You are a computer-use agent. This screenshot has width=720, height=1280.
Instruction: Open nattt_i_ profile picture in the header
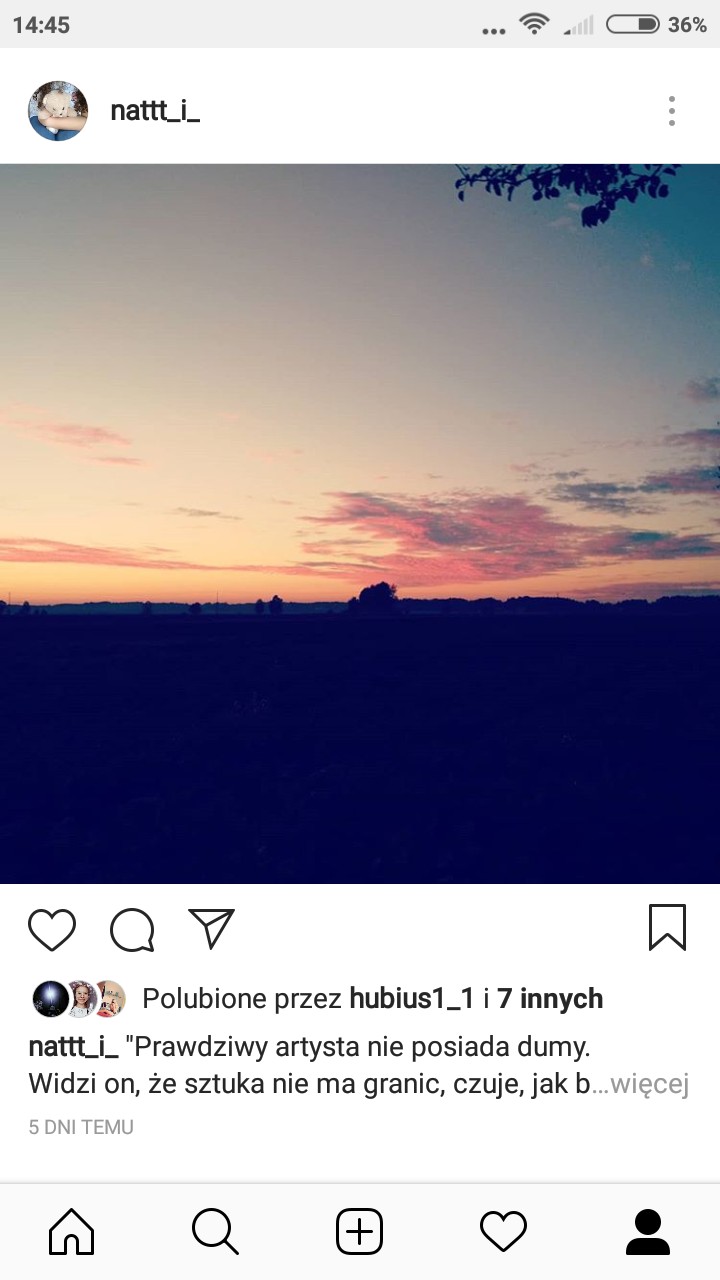tap(58, 111)
